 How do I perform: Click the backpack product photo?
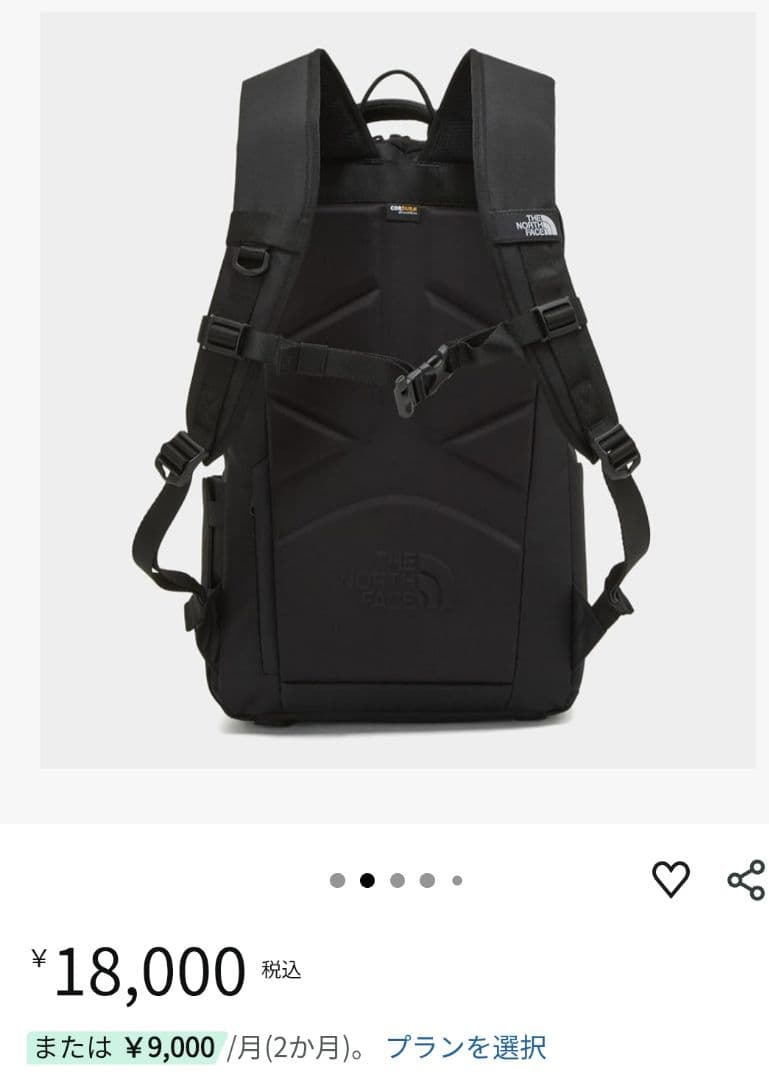[390, 400]
